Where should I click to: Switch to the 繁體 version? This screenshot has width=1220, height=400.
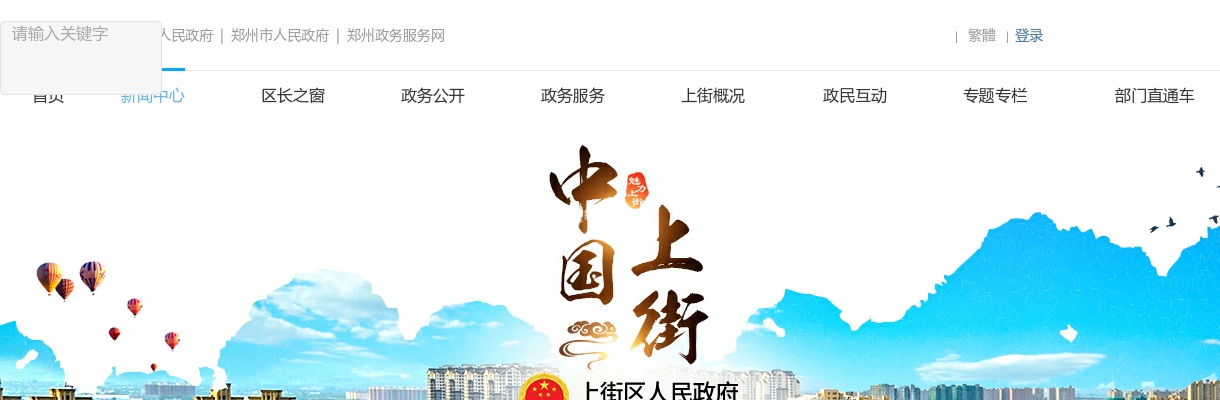[981, 36]
